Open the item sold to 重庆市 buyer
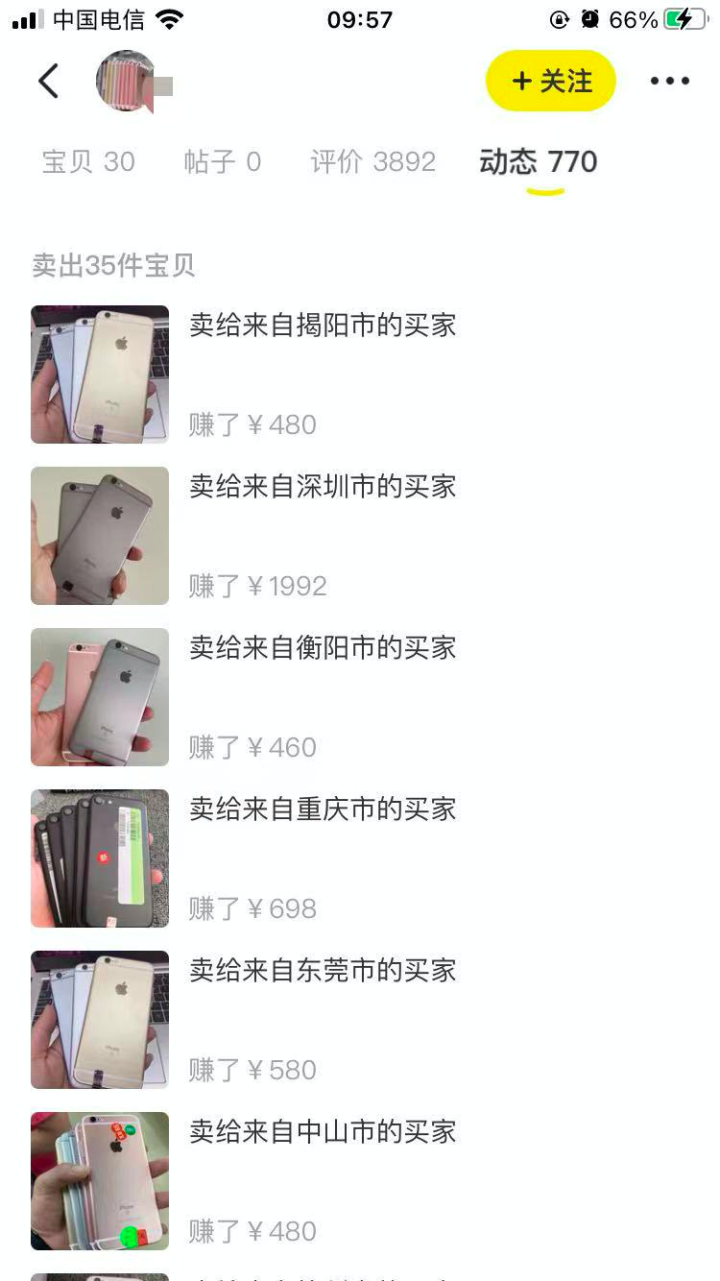 [322, 809]
